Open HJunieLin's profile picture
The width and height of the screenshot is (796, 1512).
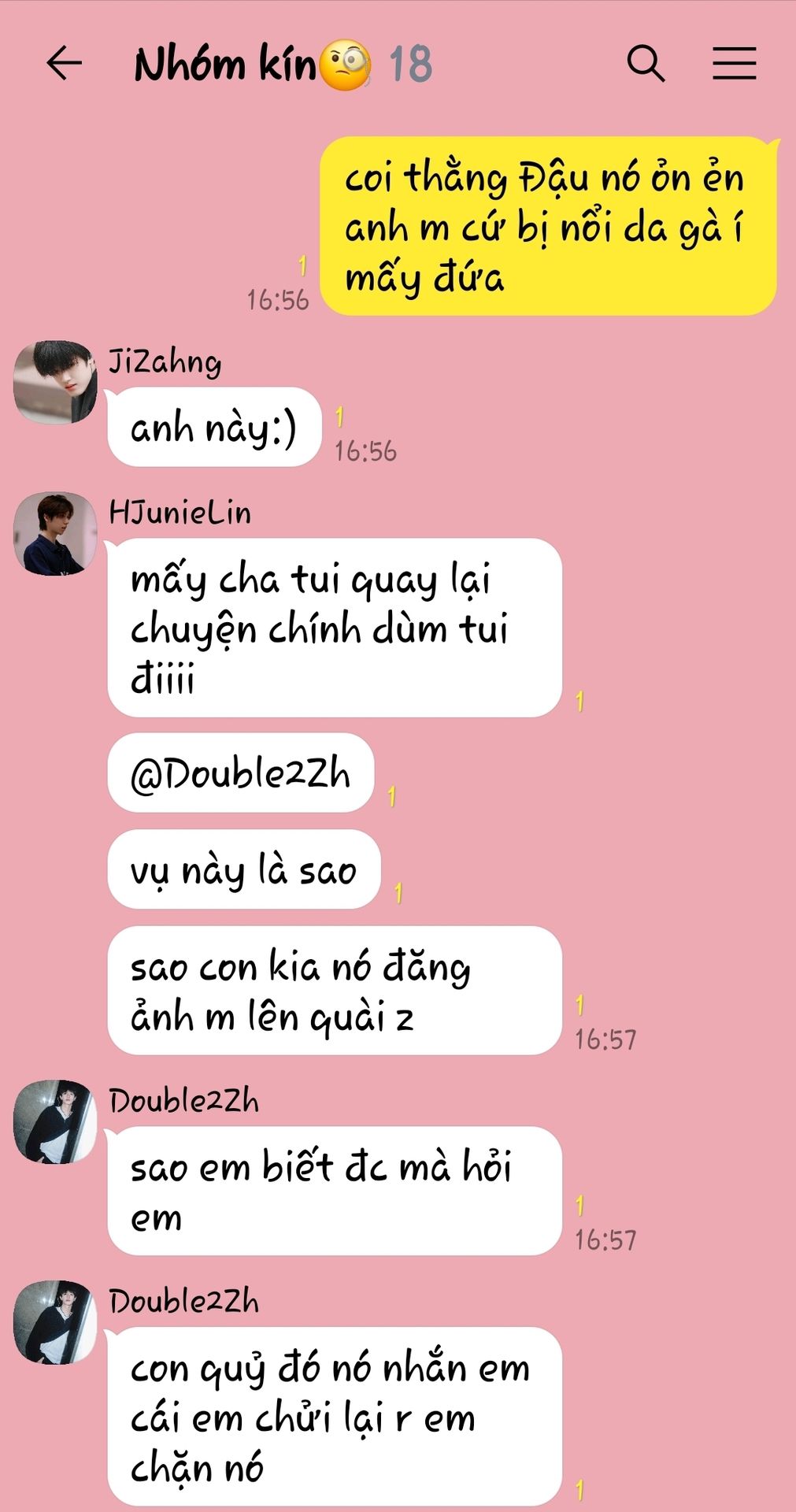click(x=55, y=534)
